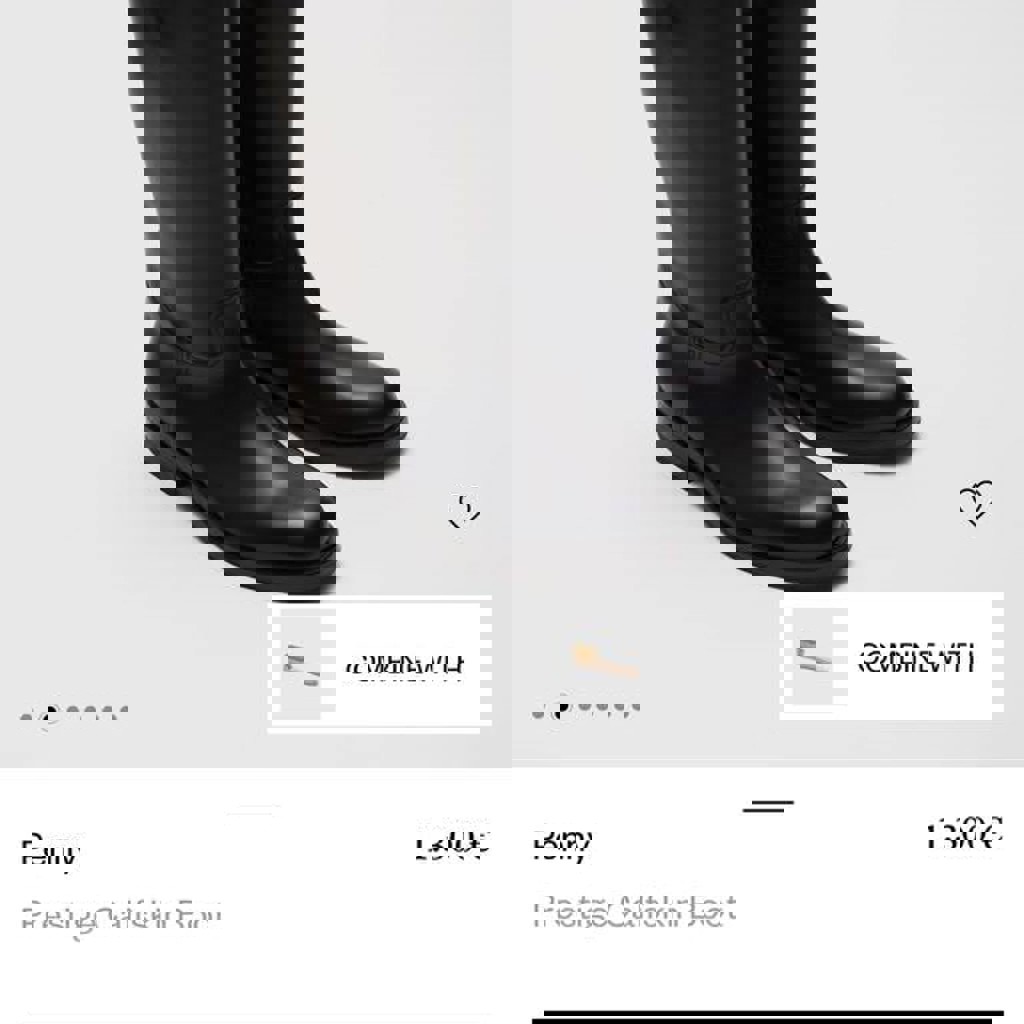Tap the heart icon in the right panel
Image resolution: width=1024 pixels, height=1024 pixels.
[975, 504]
